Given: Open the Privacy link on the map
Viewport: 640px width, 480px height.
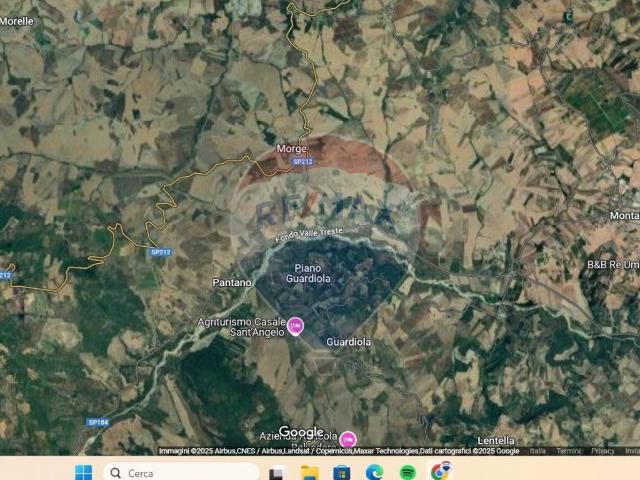Looking at the screenshot, I should (602, 451).
